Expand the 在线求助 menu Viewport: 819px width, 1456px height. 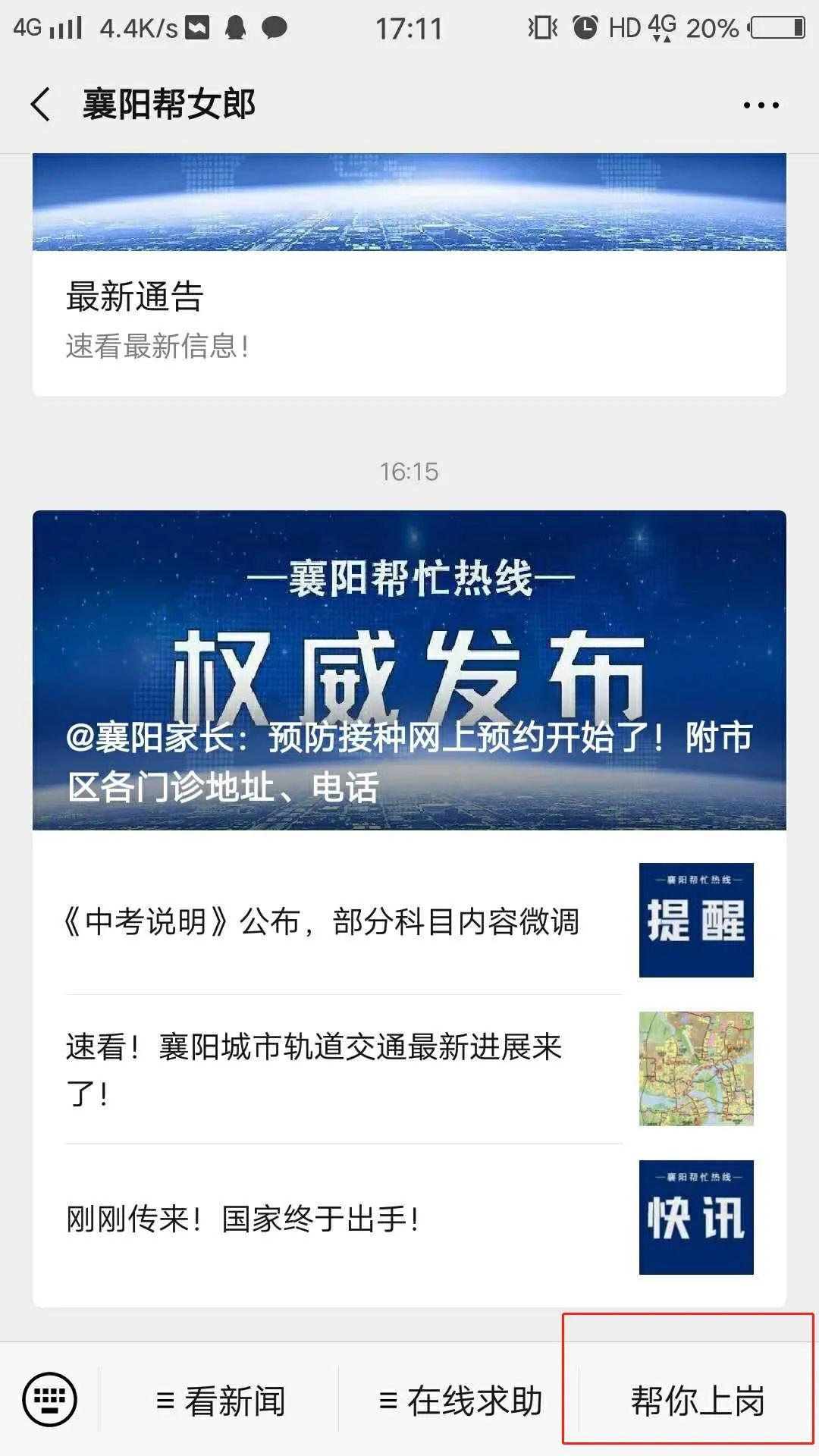pyautogui.click(x=460, y=1401)
